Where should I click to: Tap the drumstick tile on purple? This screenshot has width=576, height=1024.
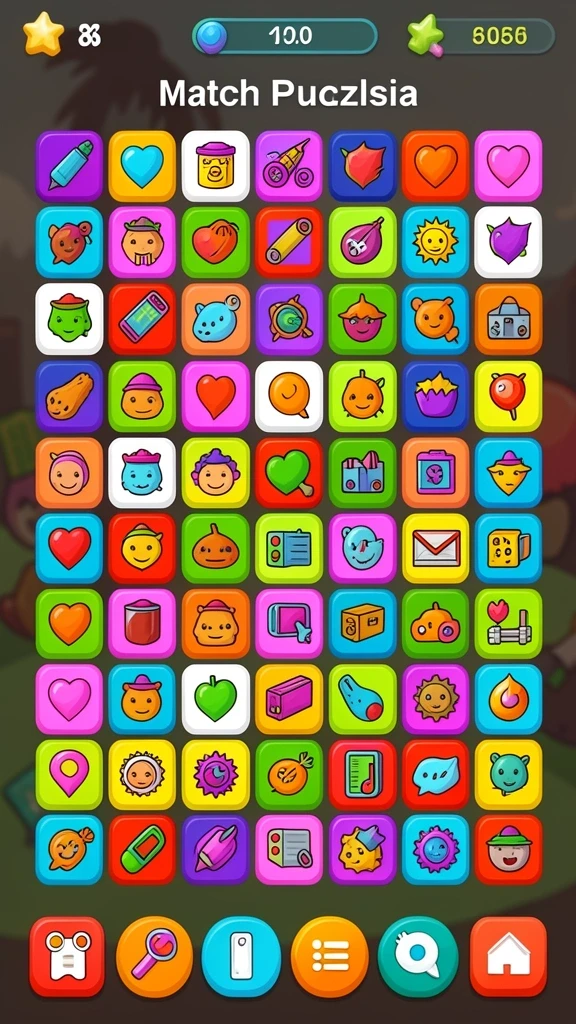tap(69, 396)
